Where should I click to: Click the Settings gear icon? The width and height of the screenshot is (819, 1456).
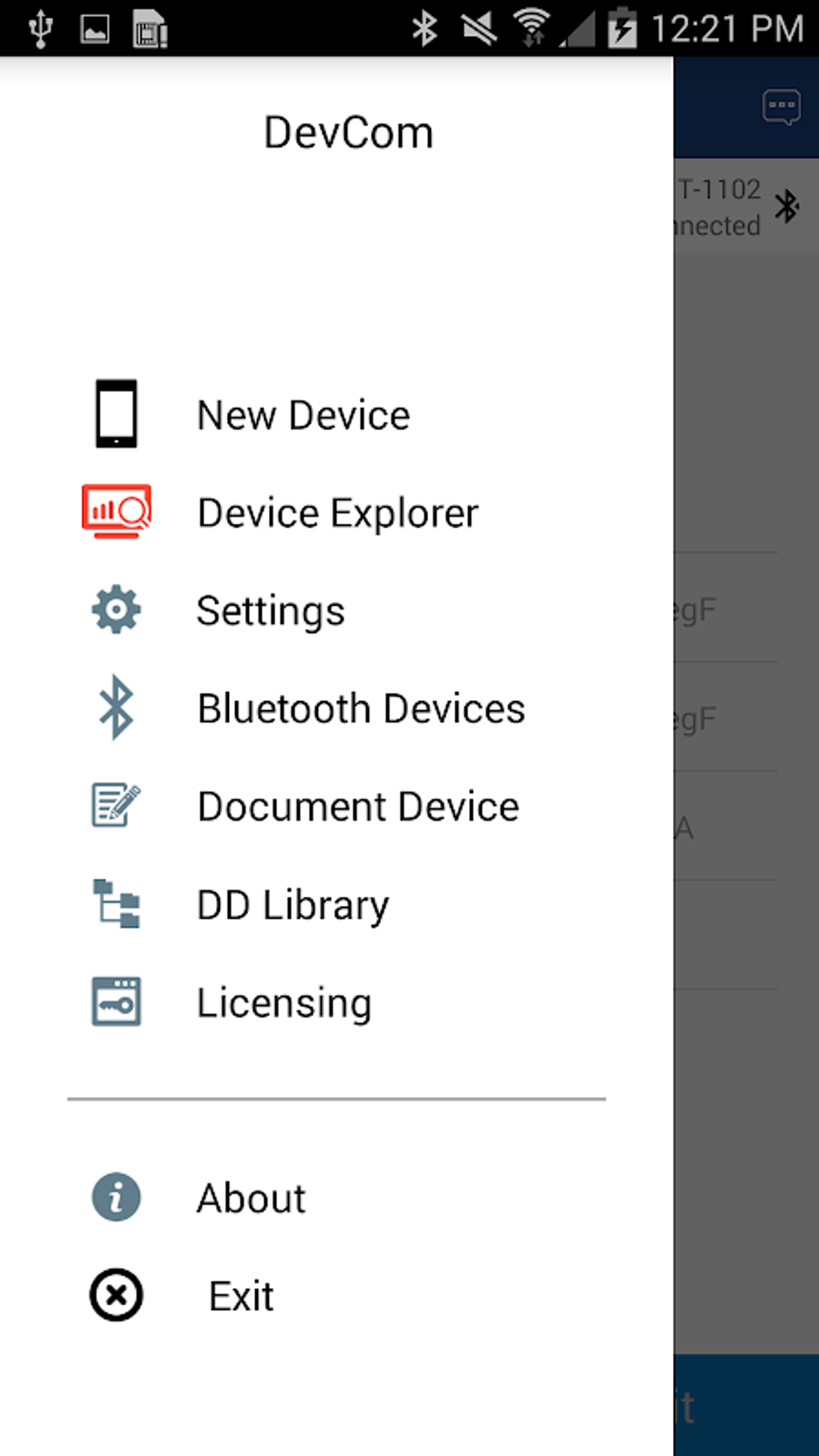115,610
